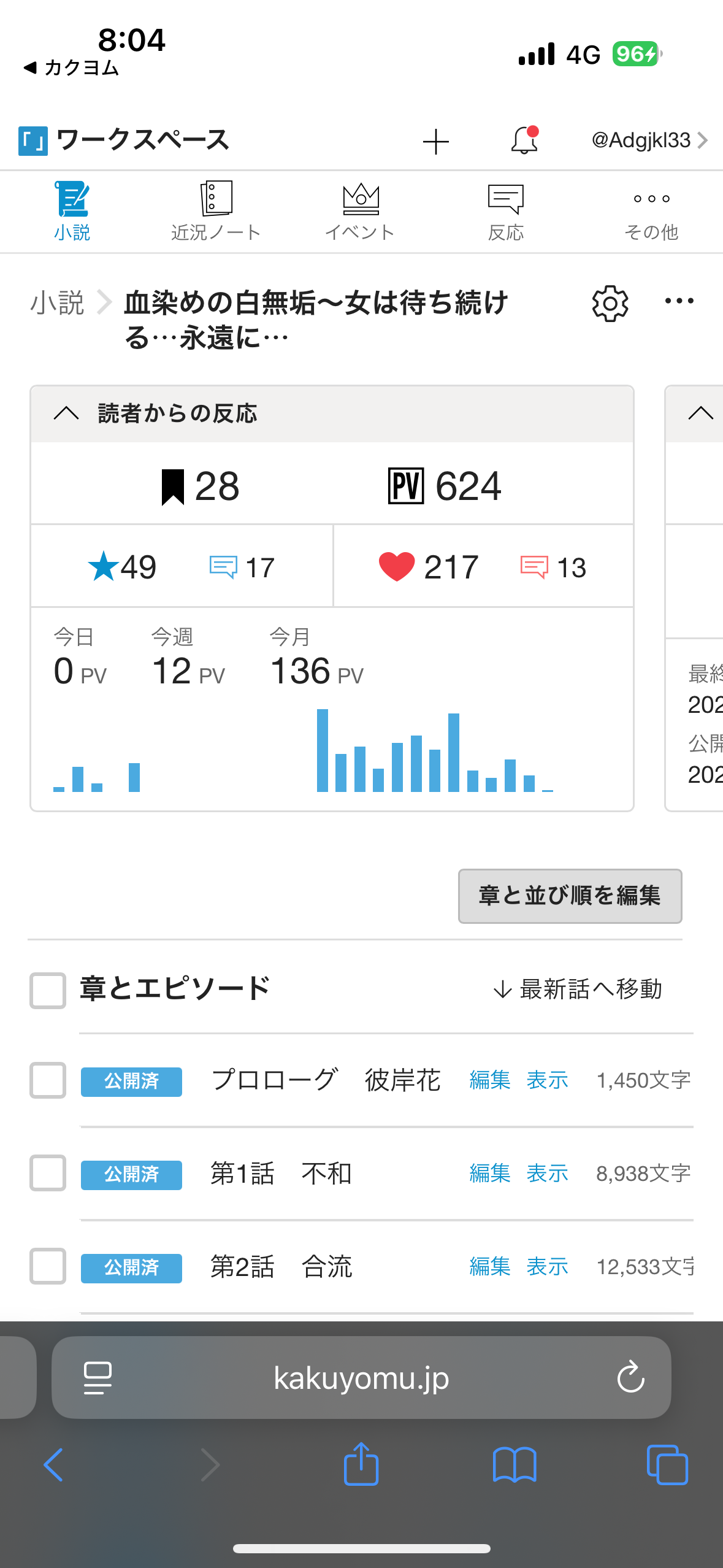The image size is (723, 1568).
Task: Open the three-dot overflow menu
Action: (679, 301)
